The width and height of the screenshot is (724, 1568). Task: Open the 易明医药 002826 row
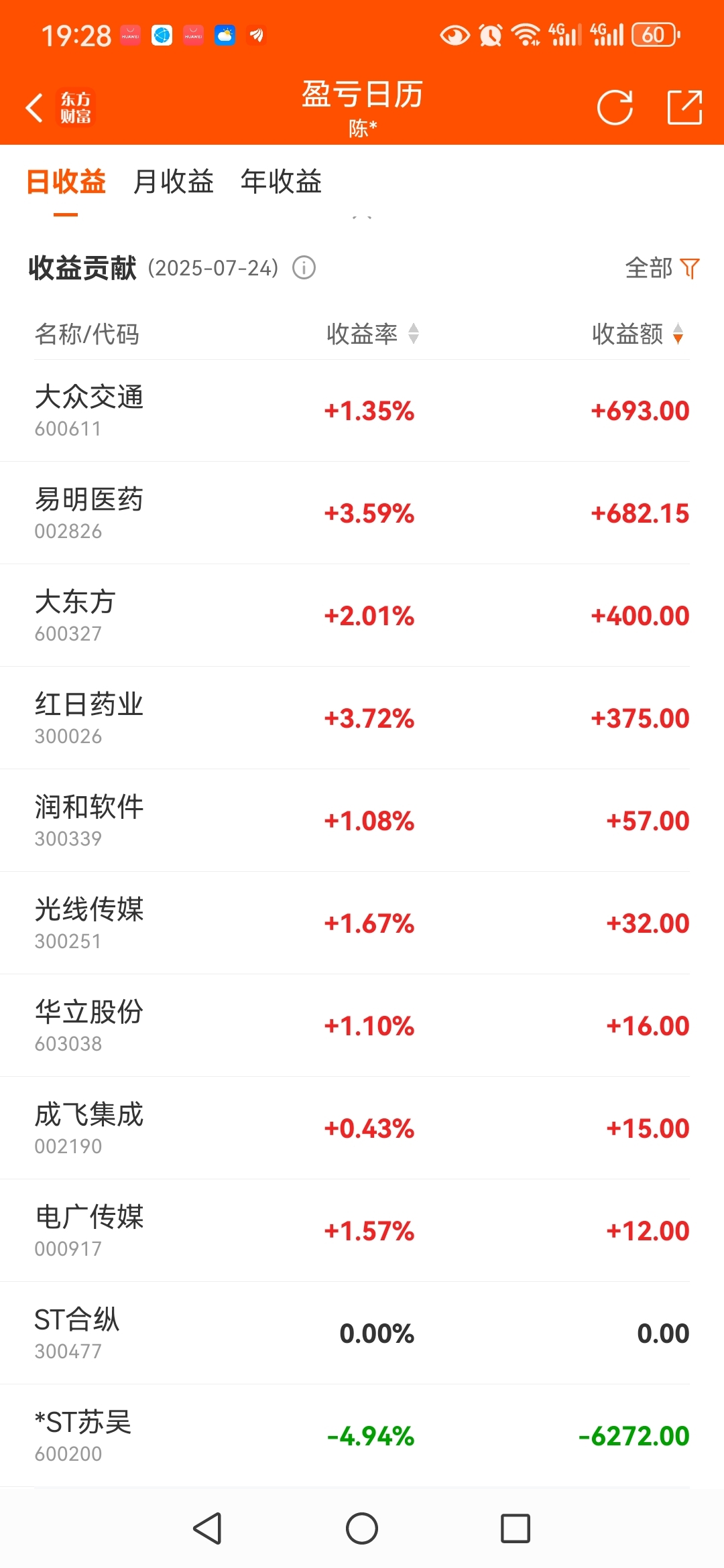(362, 513)
